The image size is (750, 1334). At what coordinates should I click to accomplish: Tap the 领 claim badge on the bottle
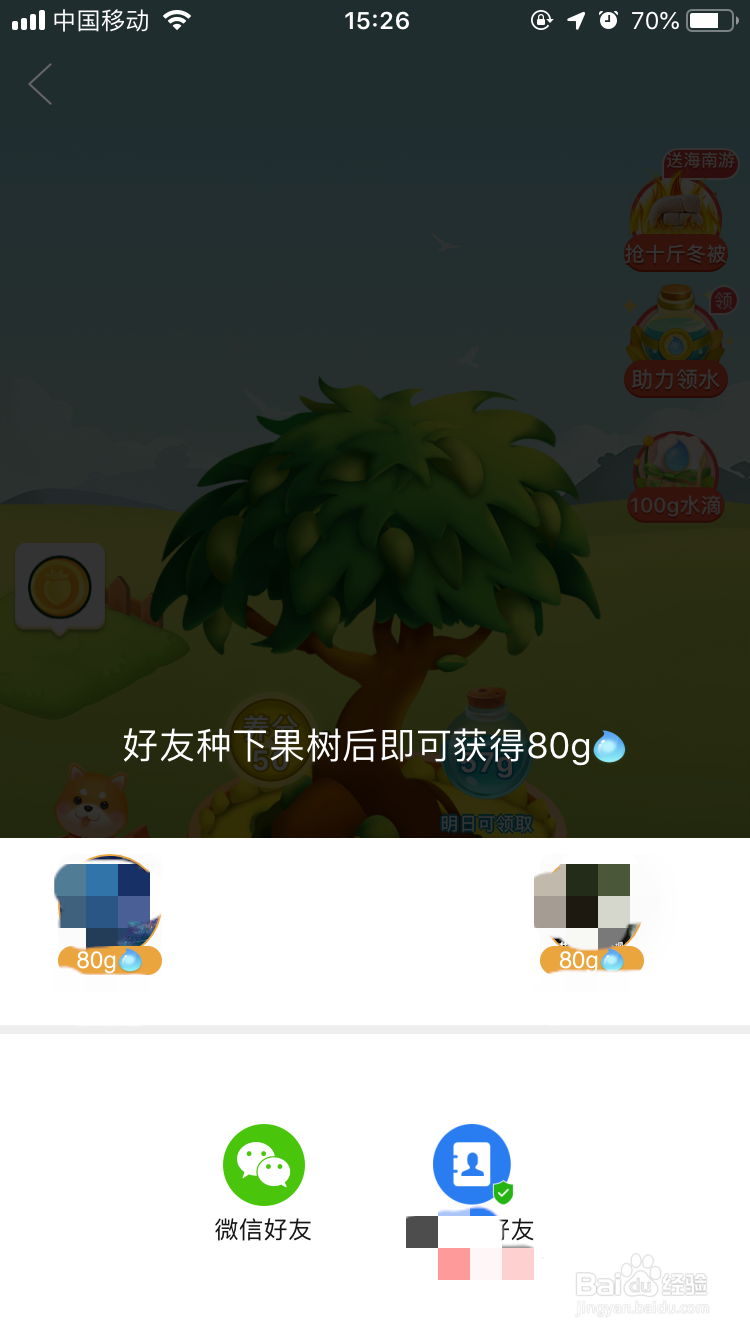[x=723, y=300]
